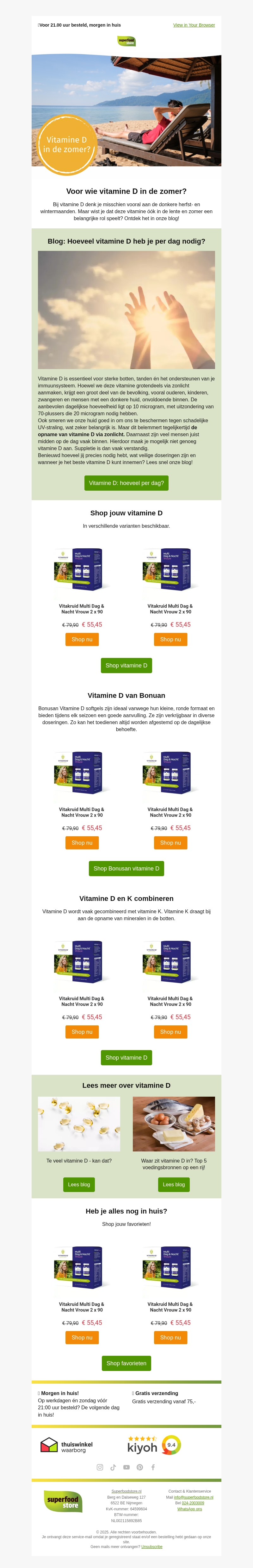Tap the Shop favorieten button
Viewport: 253px width, 1568px height.
pyautogui.click(x=126, y=1363)
